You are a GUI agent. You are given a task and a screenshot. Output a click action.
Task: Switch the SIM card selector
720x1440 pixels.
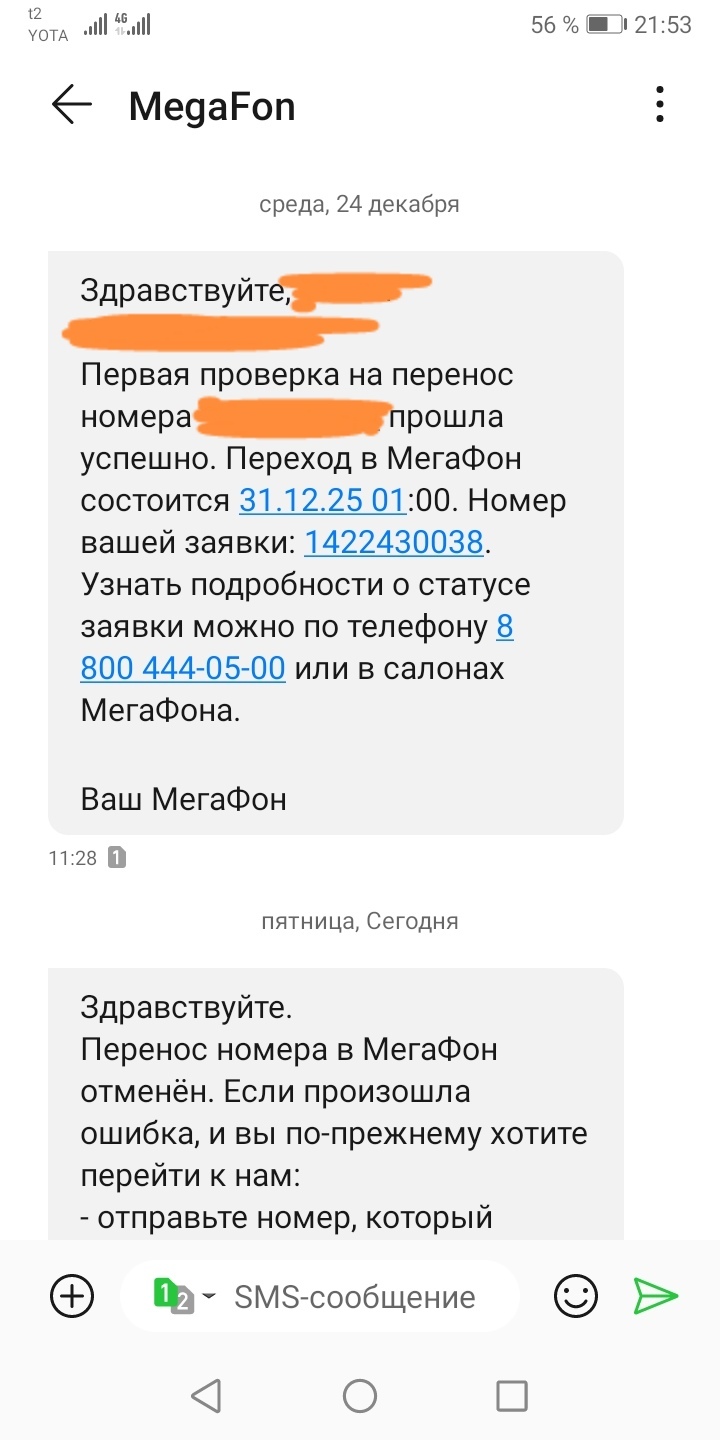(x=182, y=1296)
